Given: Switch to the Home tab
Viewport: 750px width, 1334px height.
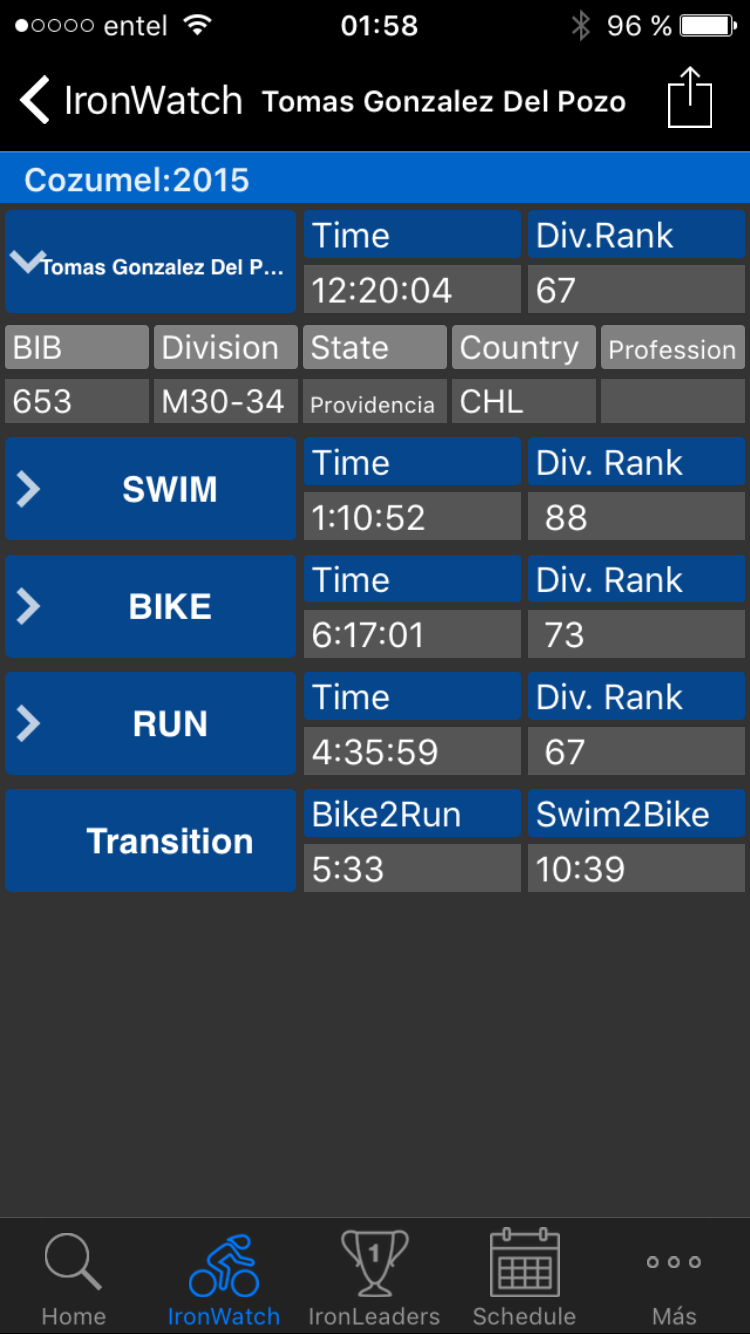Looking at the screenshot, I should [x=74, y=1277].
